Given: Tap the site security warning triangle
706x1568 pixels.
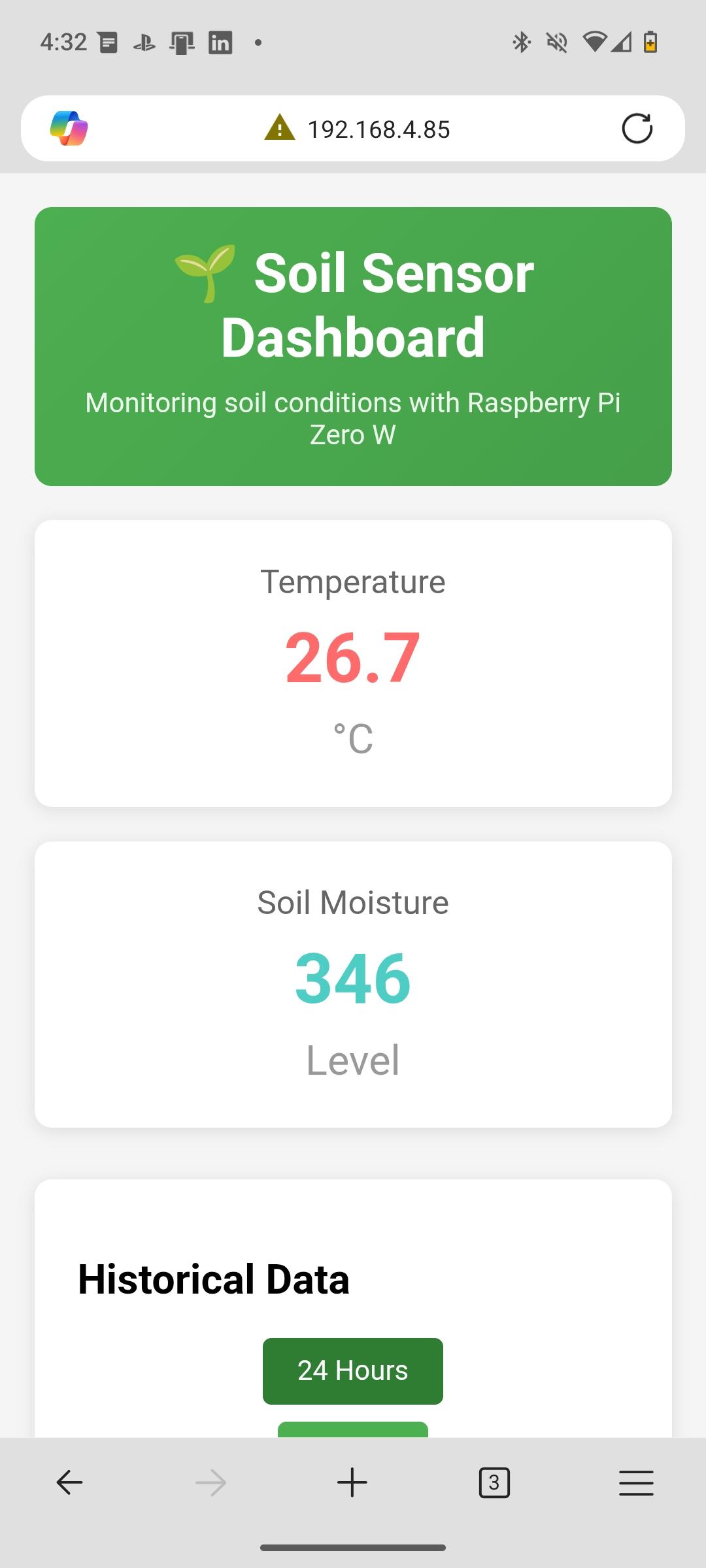Looking at the screenshot, I should pos(280,127).
